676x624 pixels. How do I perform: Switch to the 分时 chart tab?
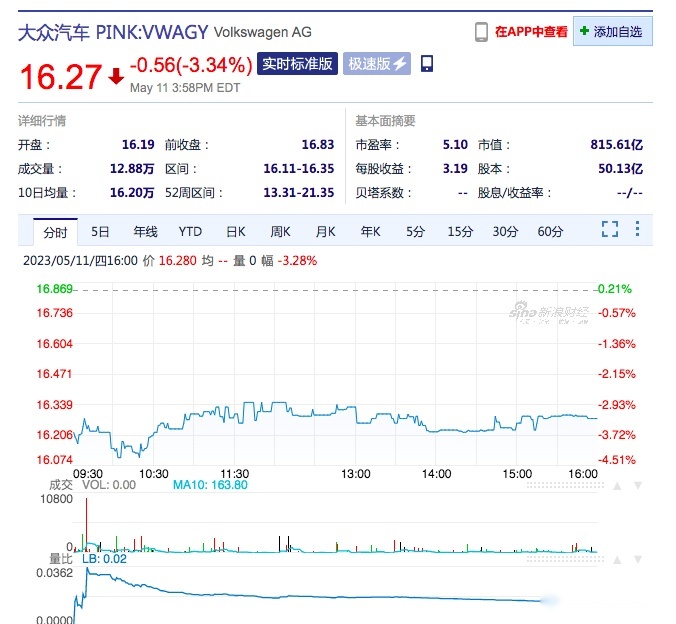pyautogui.click(x=55, y=232)
